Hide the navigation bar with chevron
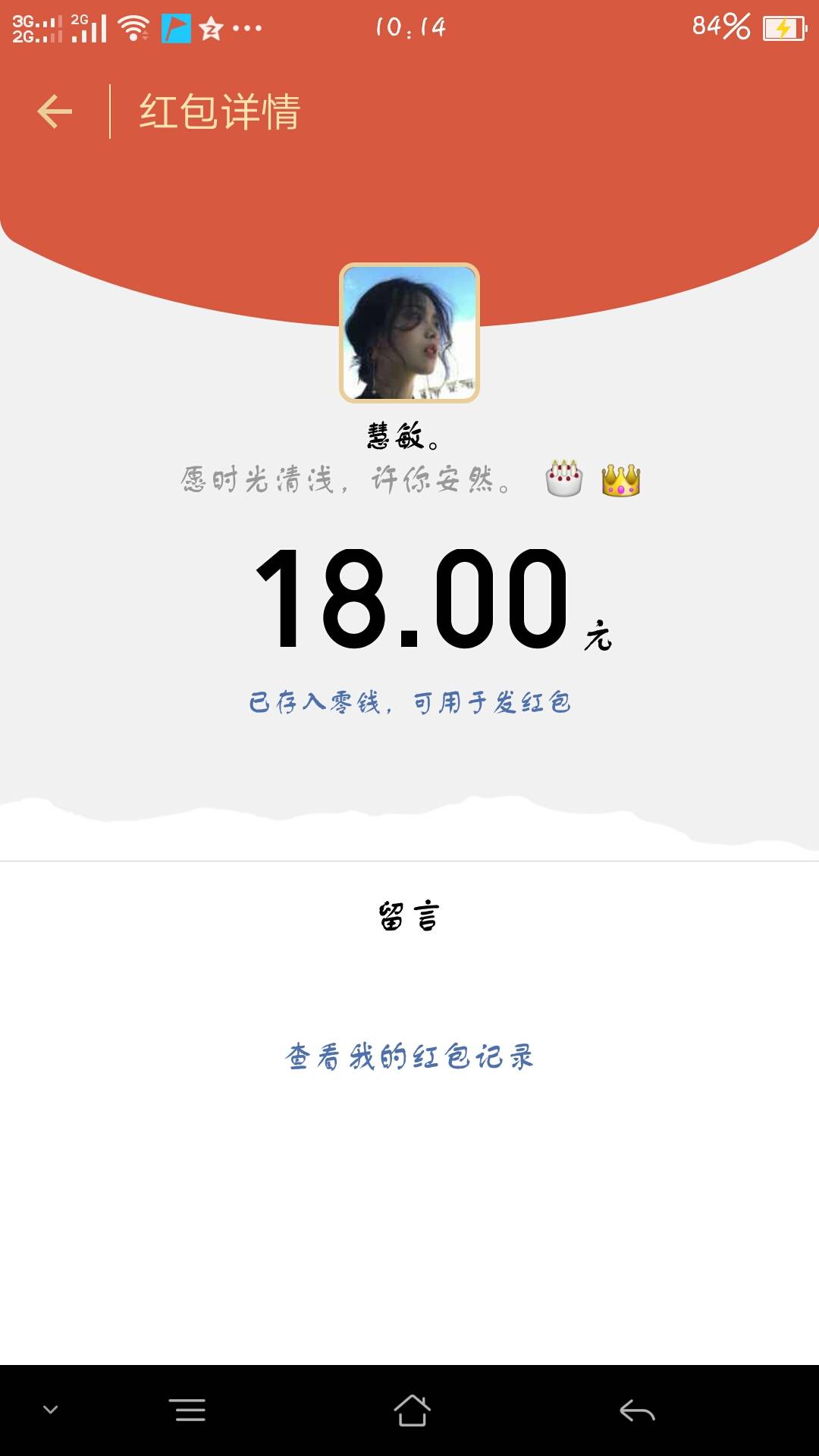 (51, 1410)
